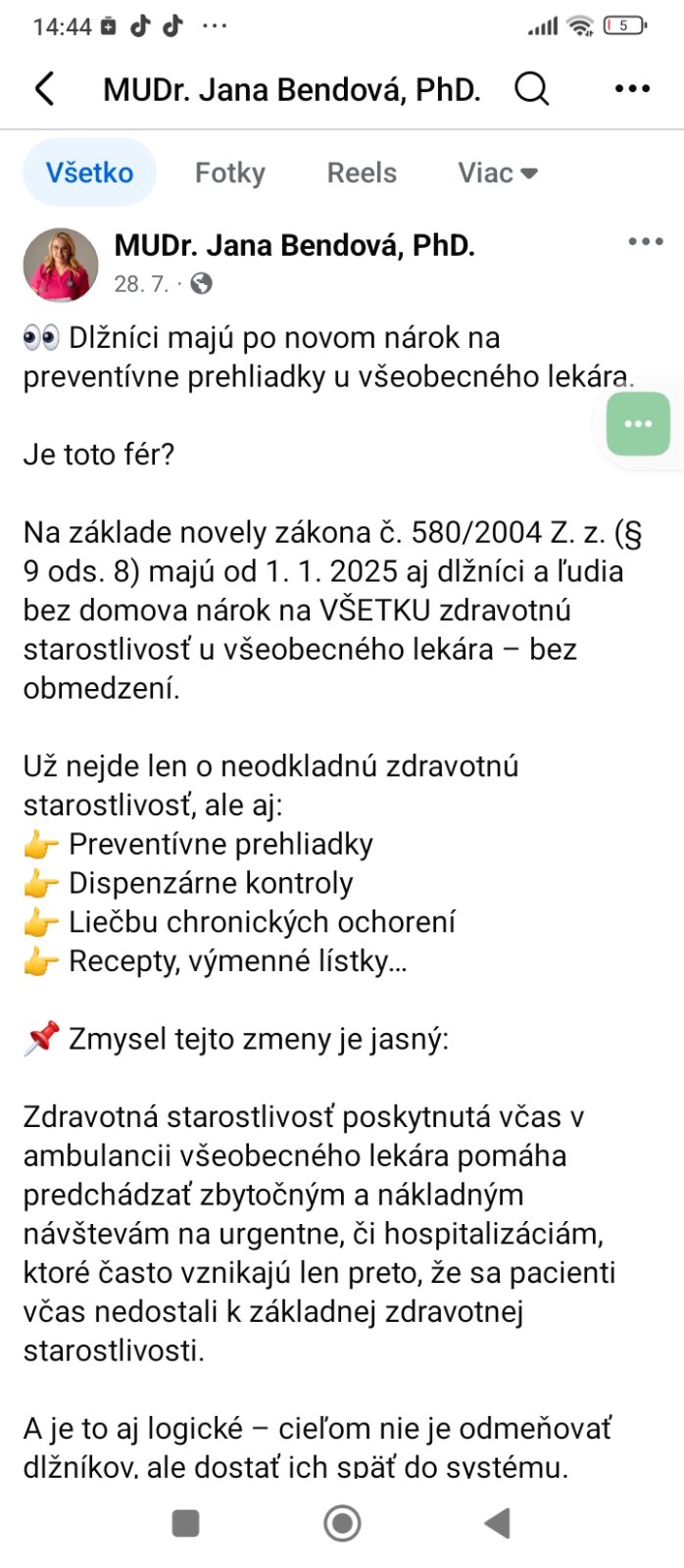This screenshot has width=684, height=1568.
Task: Open the post's three-dot options menu
Action: (x=646, y=242)
